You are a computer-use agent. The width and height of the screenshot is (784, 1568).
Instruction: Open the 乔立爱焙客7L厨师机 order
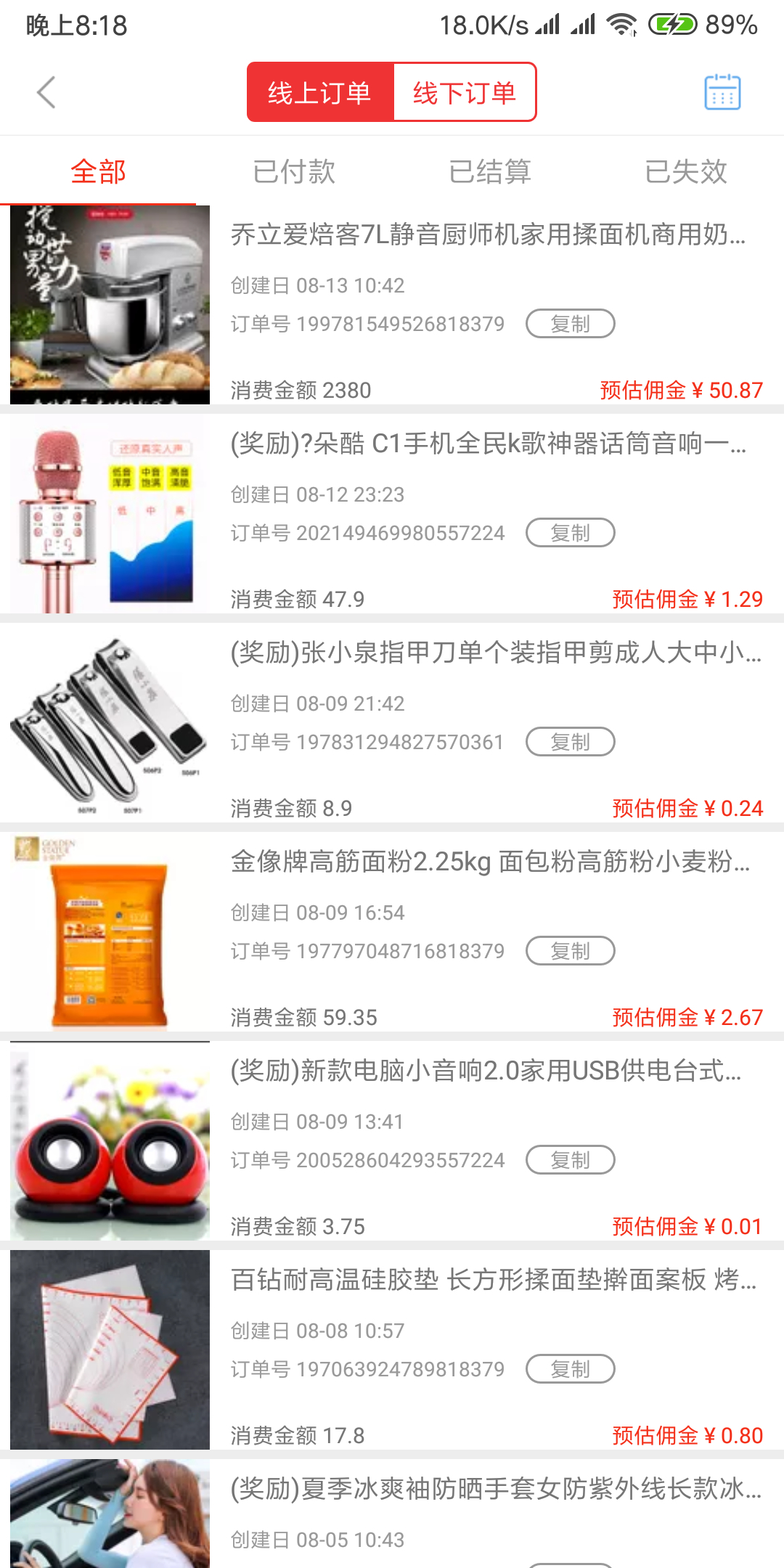(x=488, y=235)
